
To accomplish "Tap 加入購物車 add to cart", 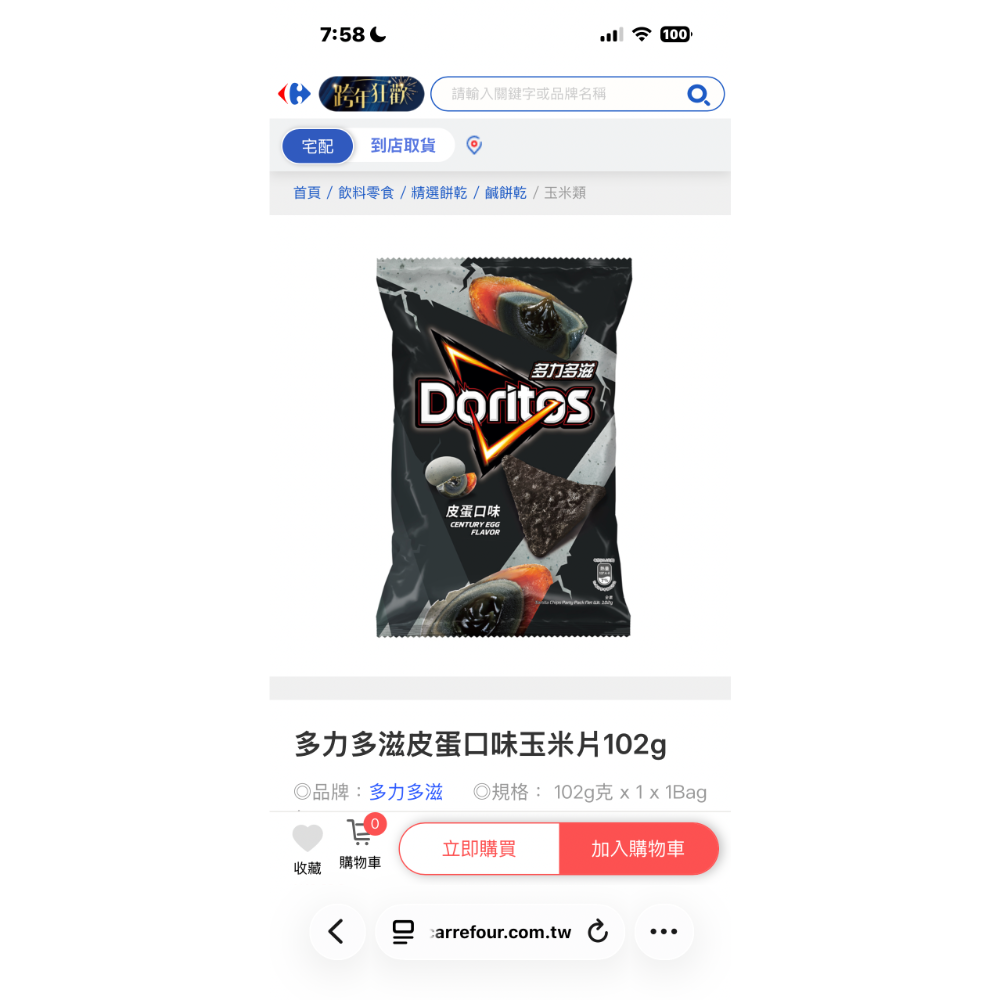I will tap(637, 849).
